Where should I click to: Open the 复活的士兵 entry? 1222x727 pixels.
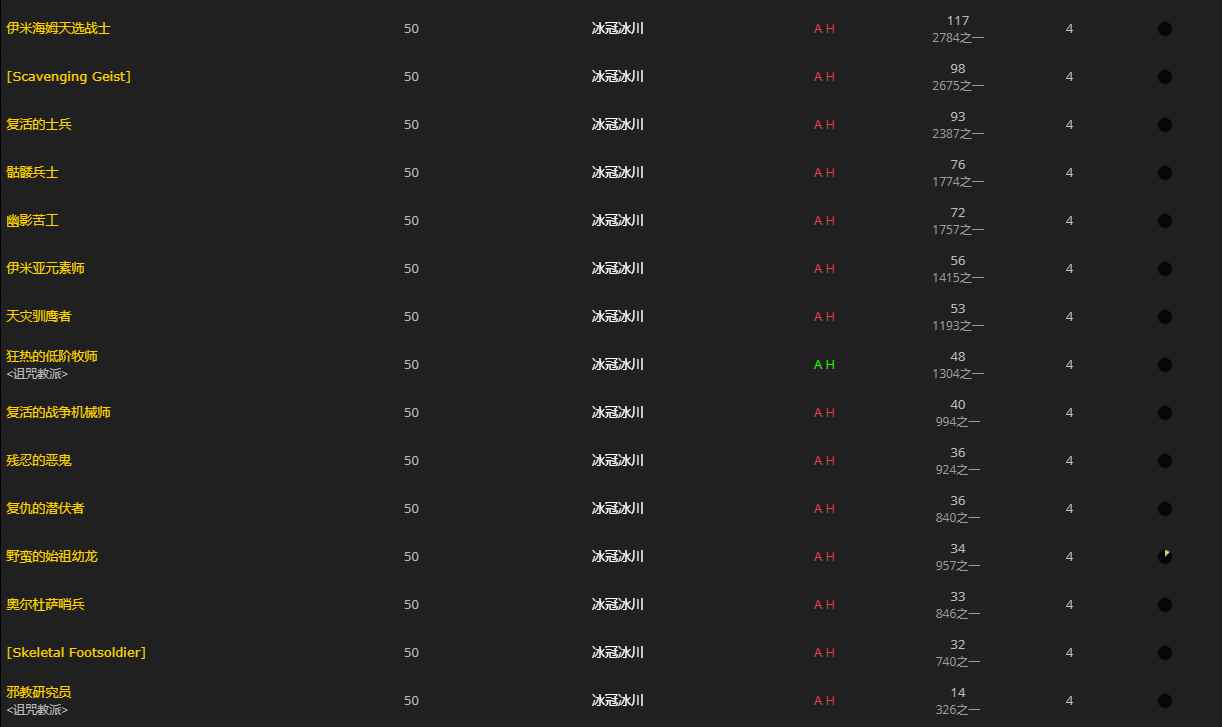click(x=39, y=124)
